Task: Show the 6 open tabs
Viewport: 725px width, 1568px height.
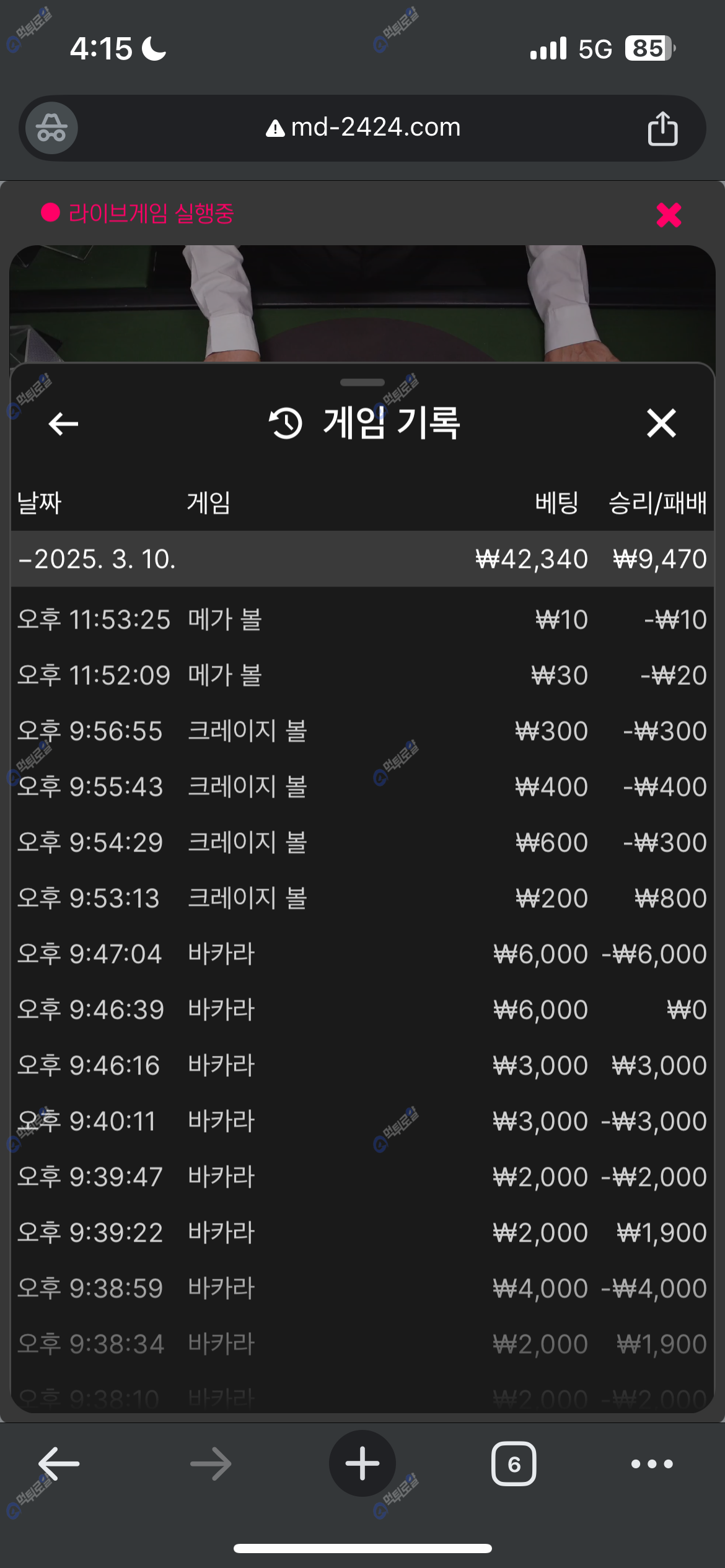Action: click(x=514, y=1464)
